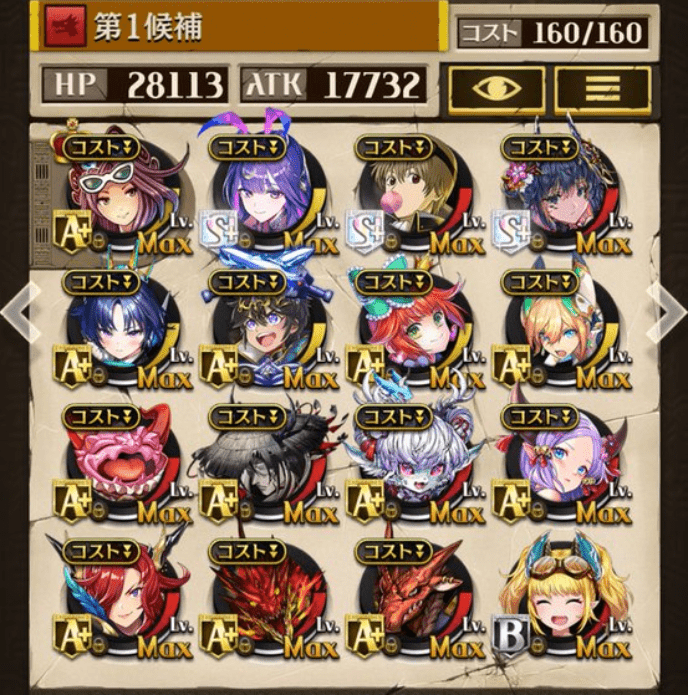Select the red dragon head unit
Screen dimensions: 688x695
pos(411,598)
